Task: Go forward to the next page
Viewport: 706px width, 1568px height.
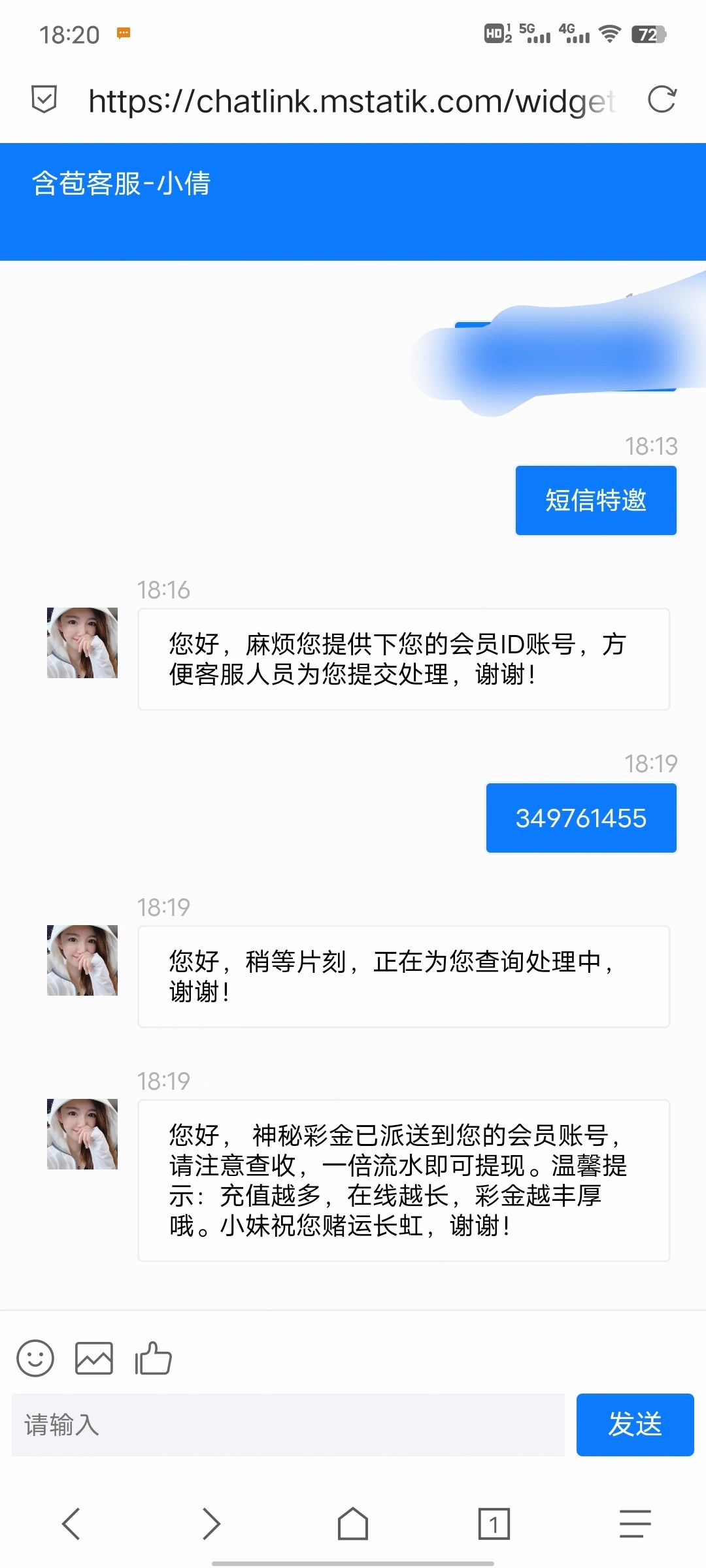Action: (x=211, y=1524)
